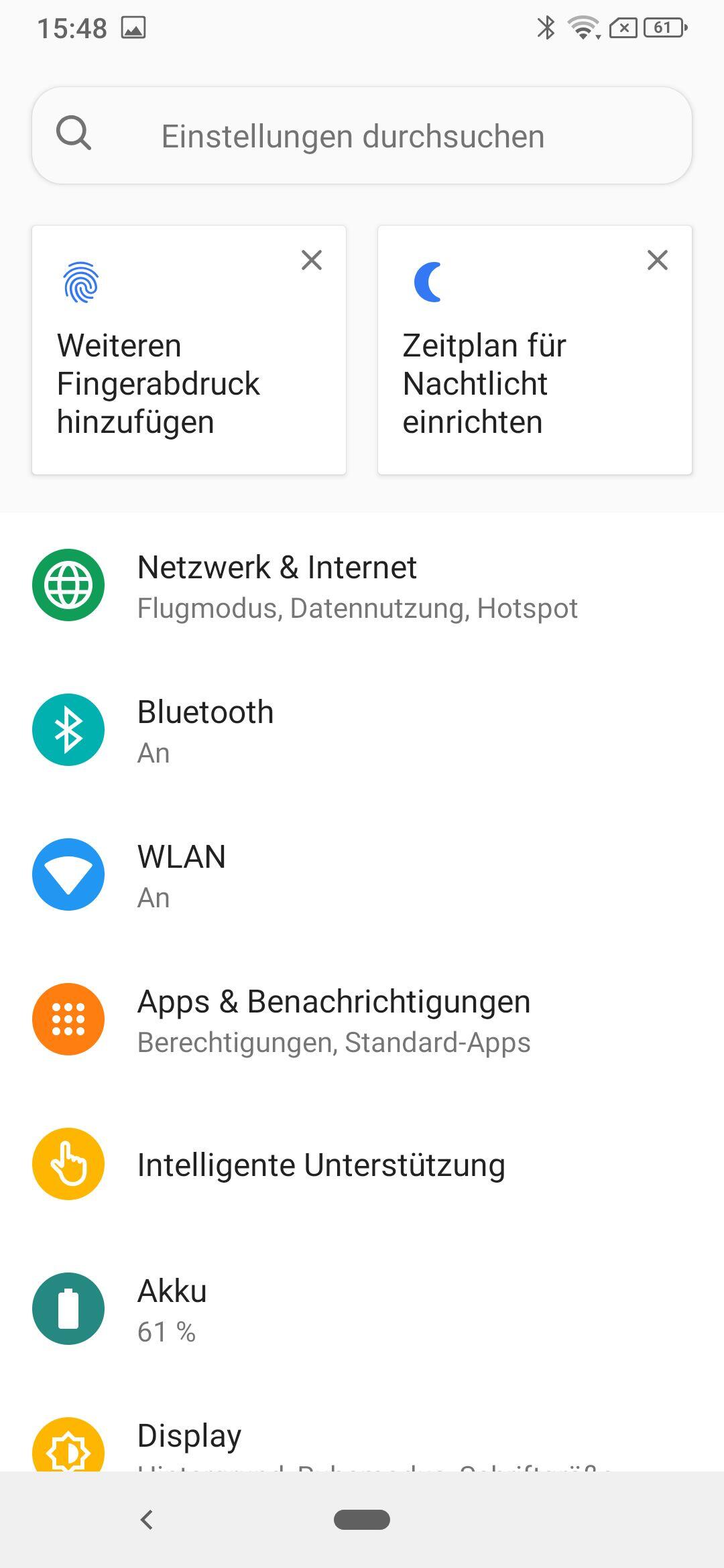Open Akku settings
Screen dimensions: 724x1568
click(x=362, y=1309)
